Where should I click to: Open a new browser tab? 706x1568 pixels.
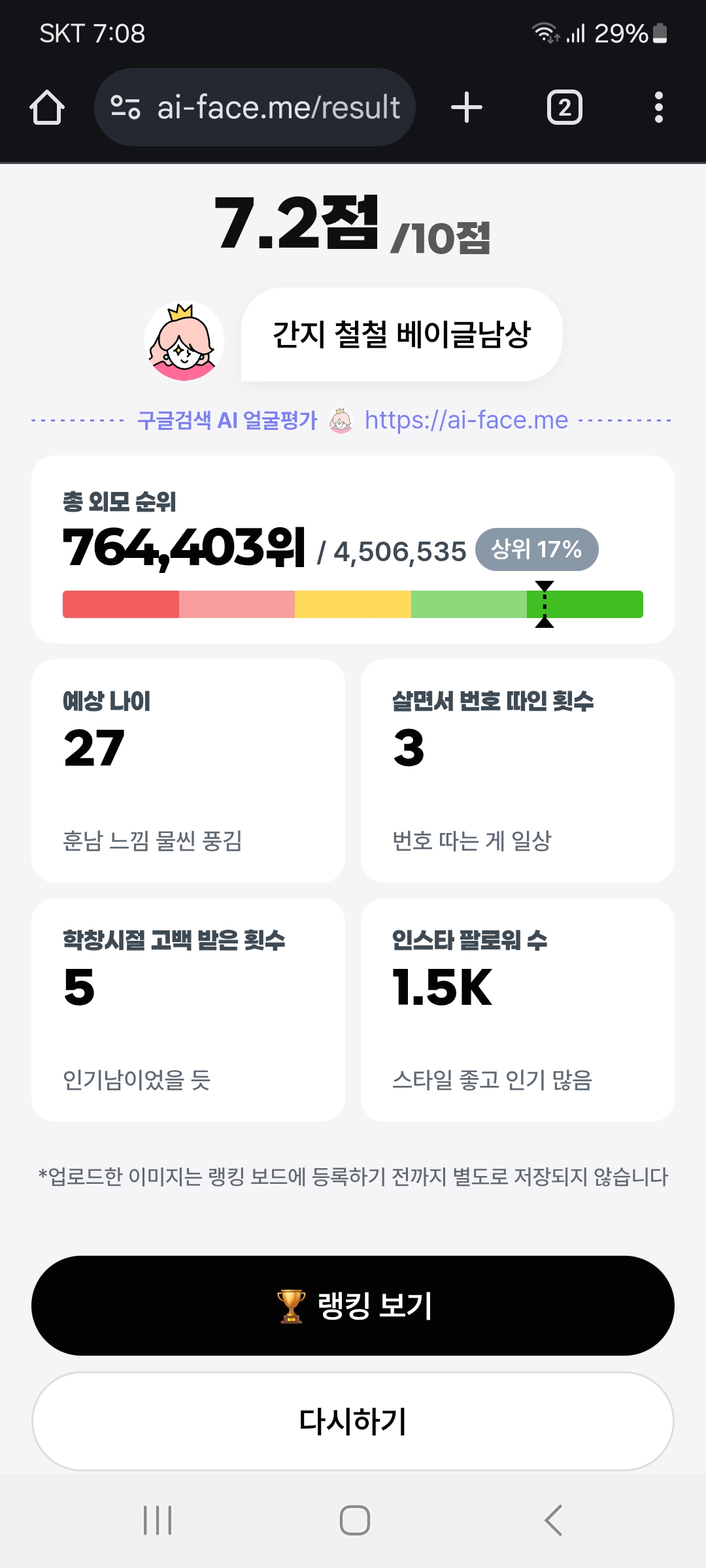[x=467, y=107]
